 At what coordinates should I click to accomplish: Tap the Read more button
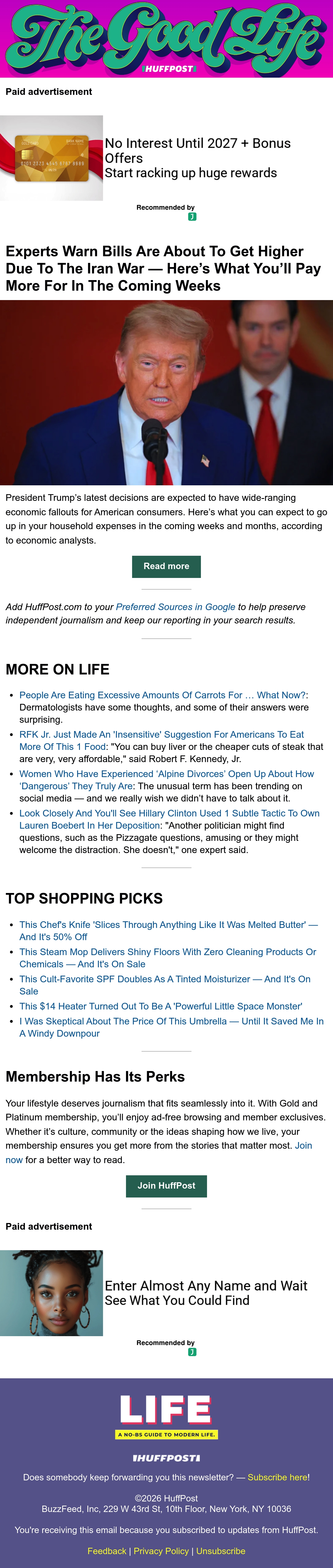(x=166, y=566)
